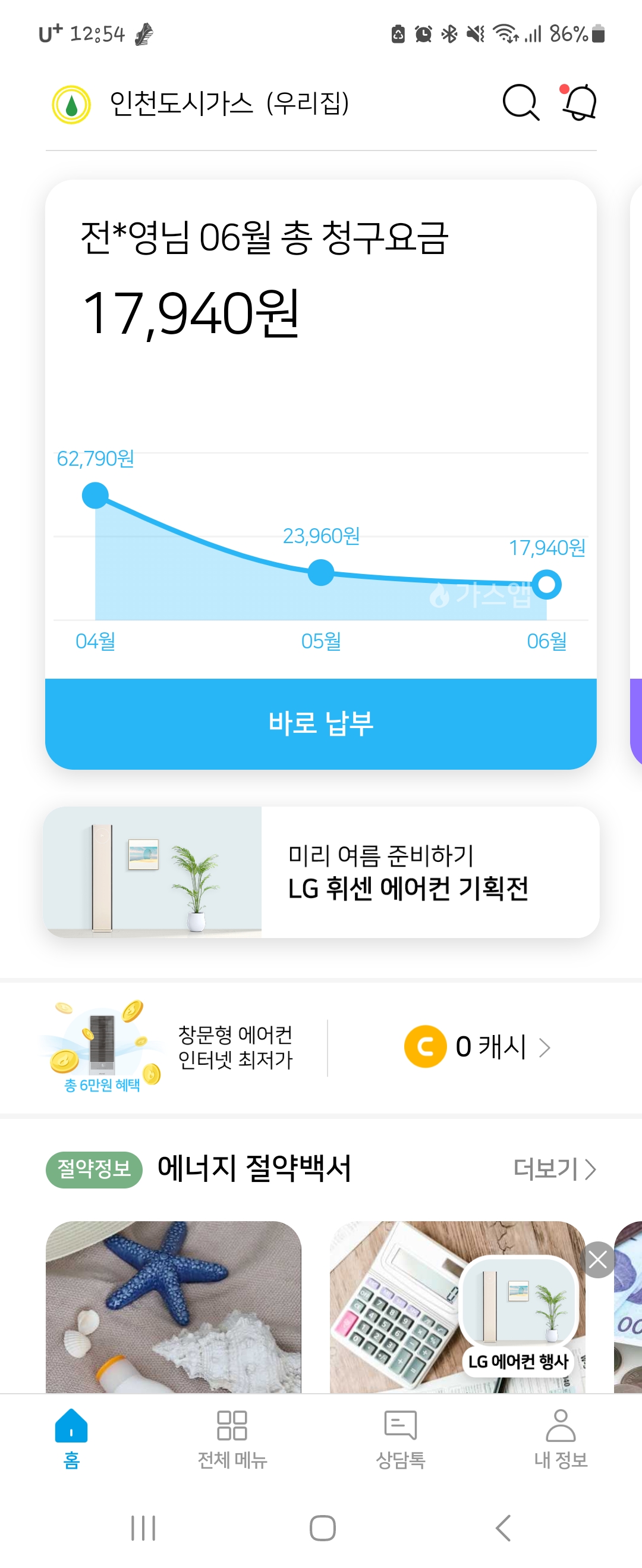
Task: Tap 더보기 for 에너지 절약백서
Action: tap(554, 1169)
